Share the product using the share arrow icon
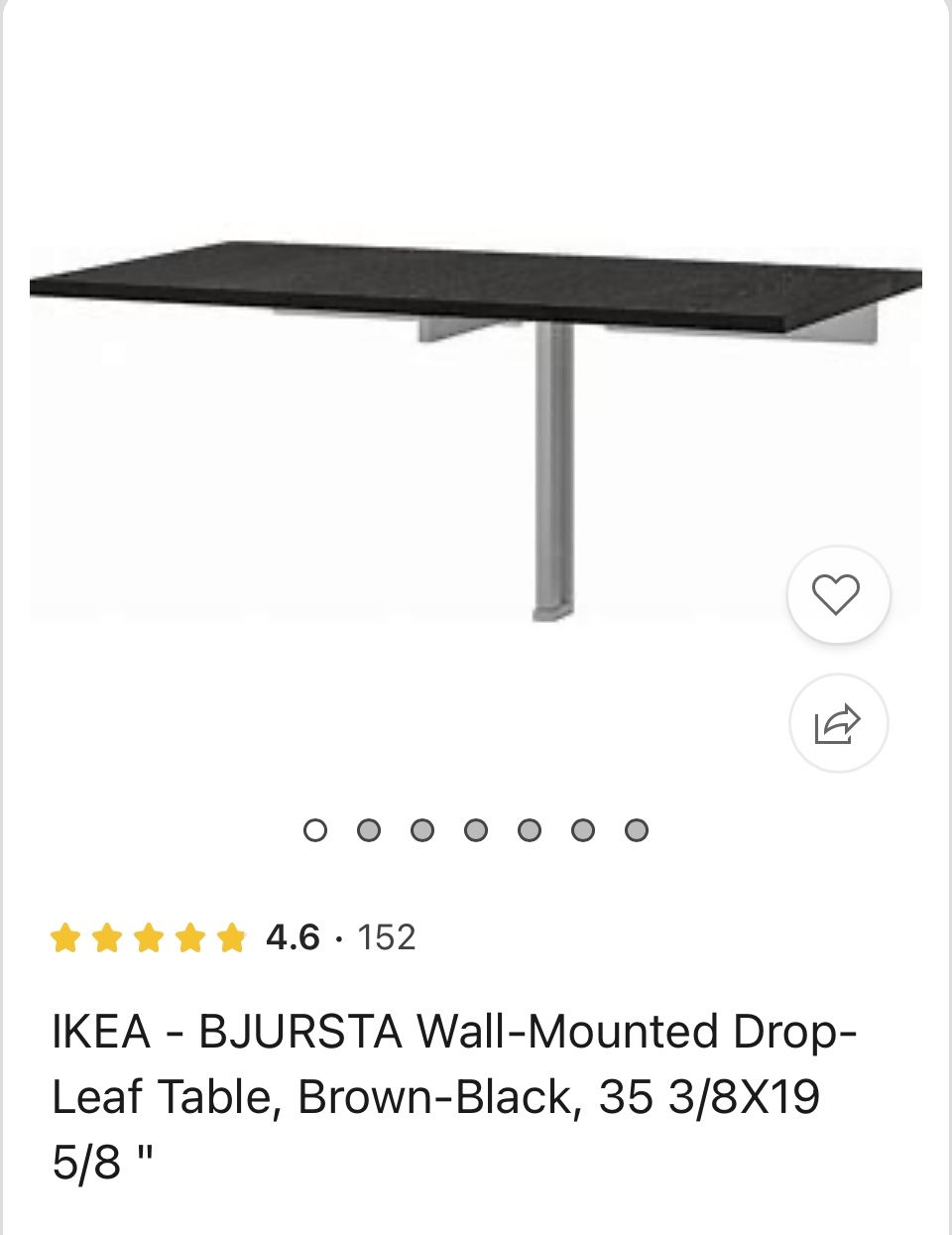The width and height of the screenshot is (952, 1235). [x=837, y=723]
